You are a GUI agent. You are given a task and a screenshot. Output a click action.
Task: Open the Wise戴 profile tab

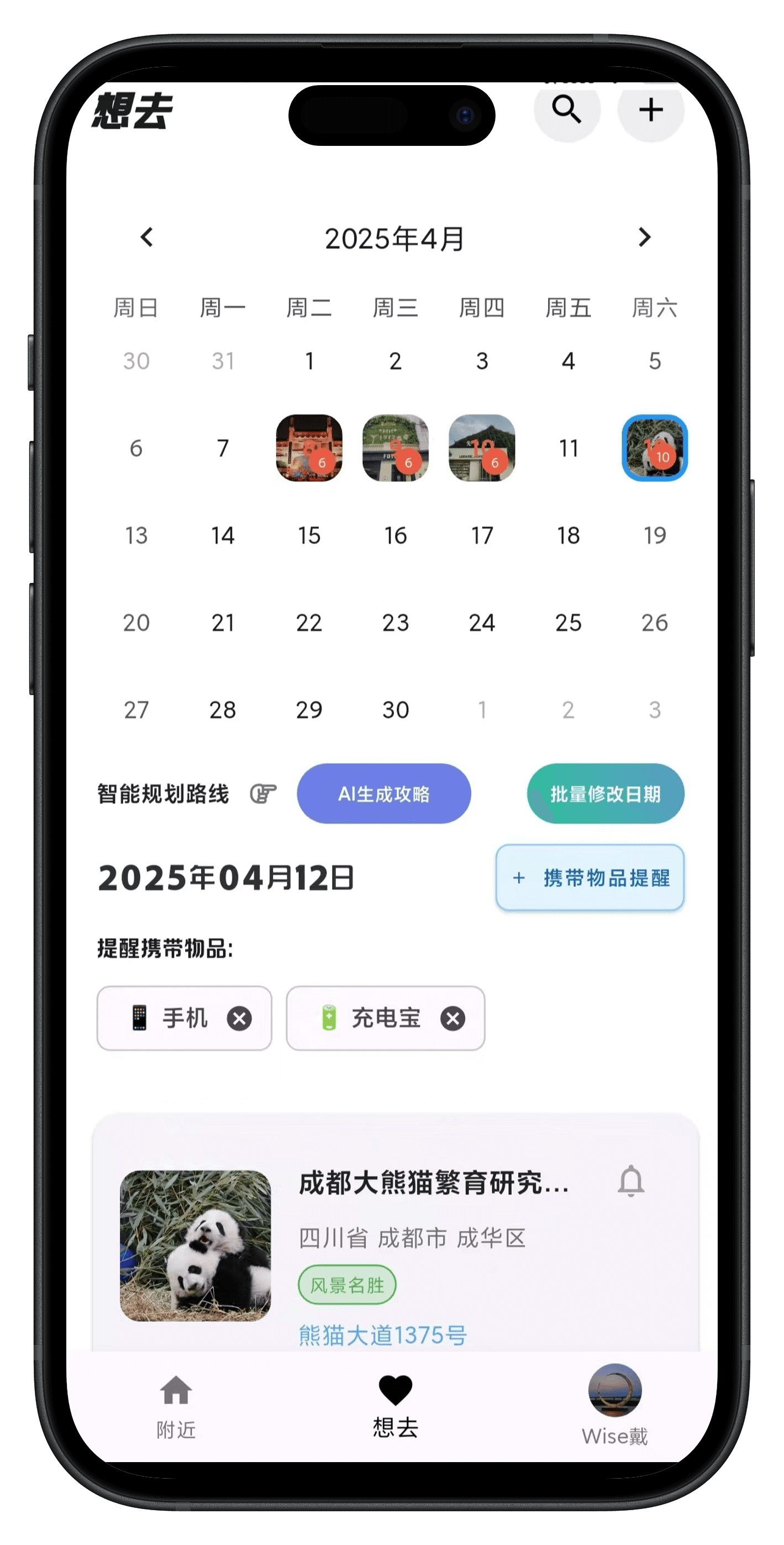[x=615, y=1405]
